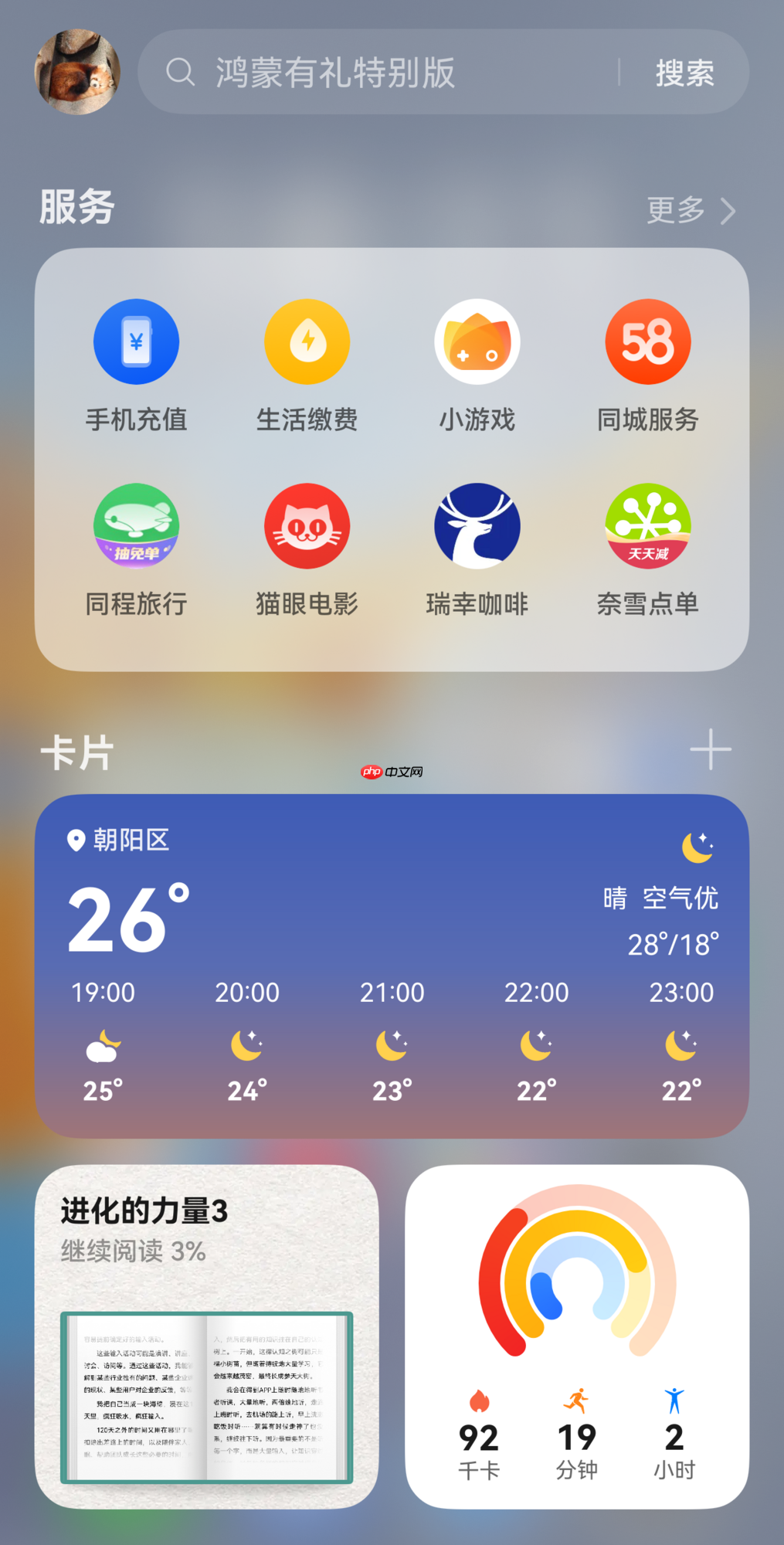The width and height of the screenshot is (784, 1545).
Task: Launch the 小游戏 mini games service
Action: (477, 341)
